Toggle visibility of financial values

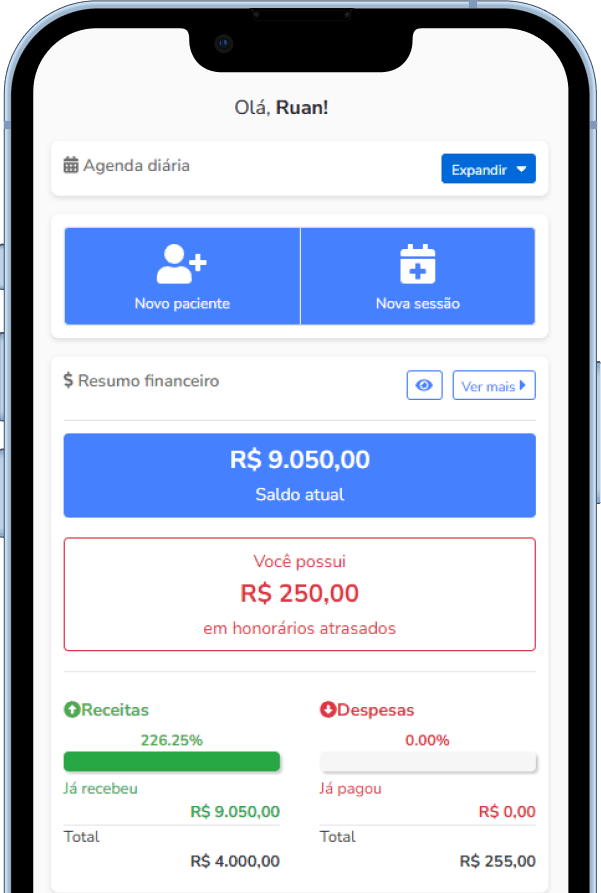[x=424, y=385]
